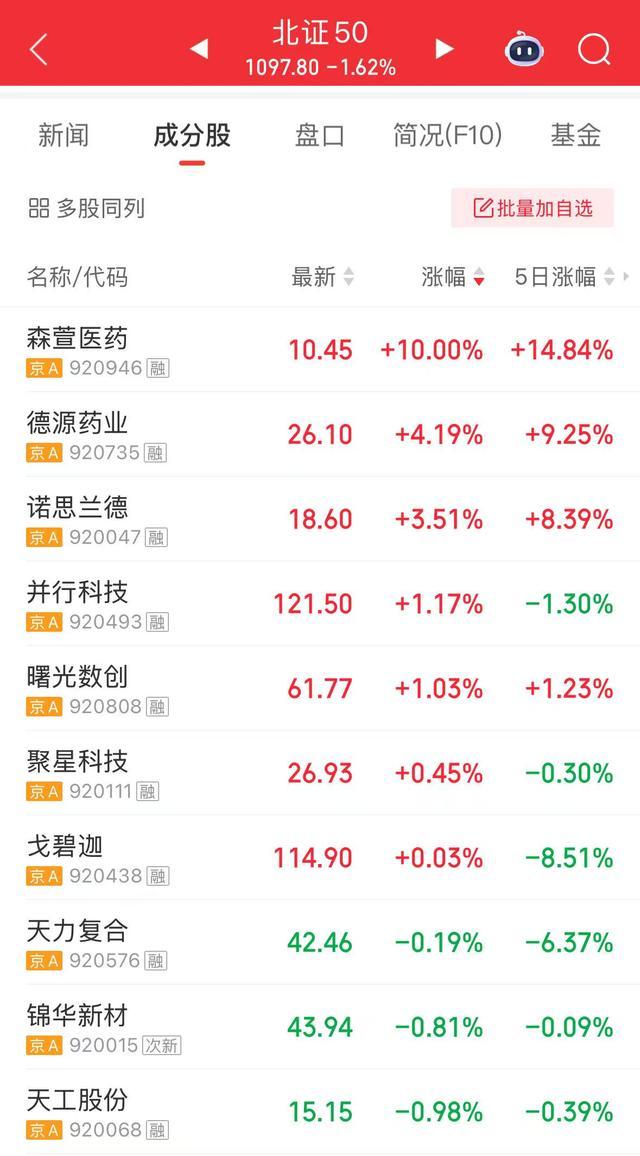
Task: Switch to the 新闻 tab
Action: pyautogui.click(x=63, y=136)
